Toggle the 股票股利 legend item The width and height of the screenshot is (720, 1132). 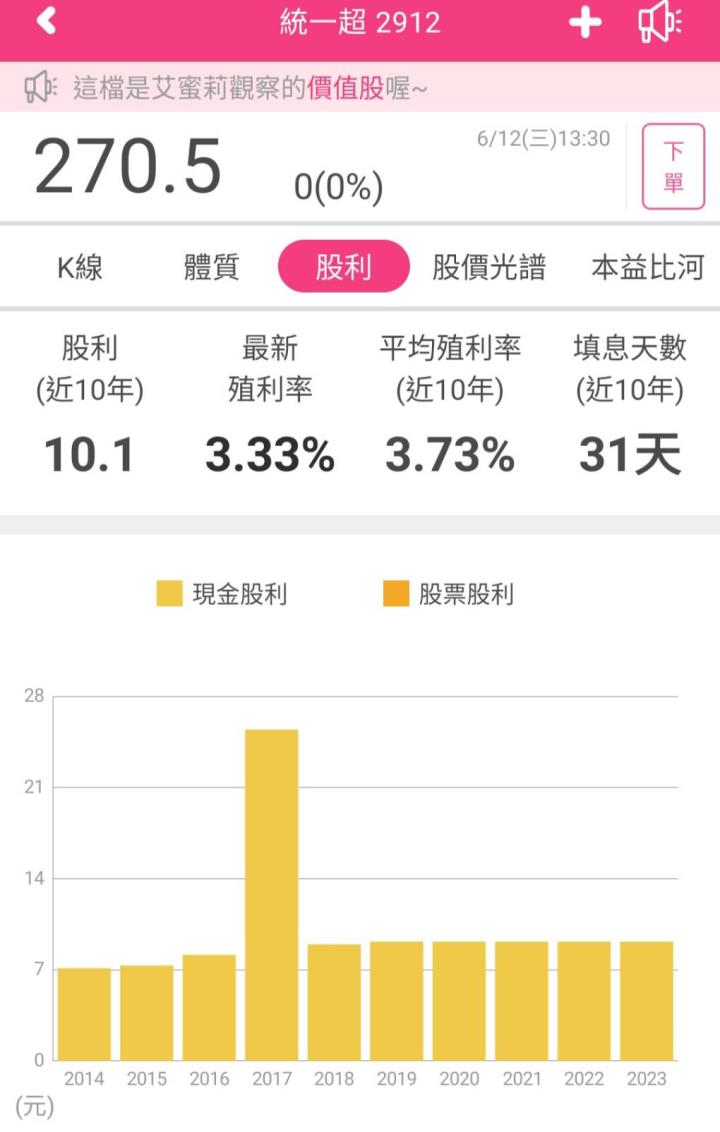448,594
